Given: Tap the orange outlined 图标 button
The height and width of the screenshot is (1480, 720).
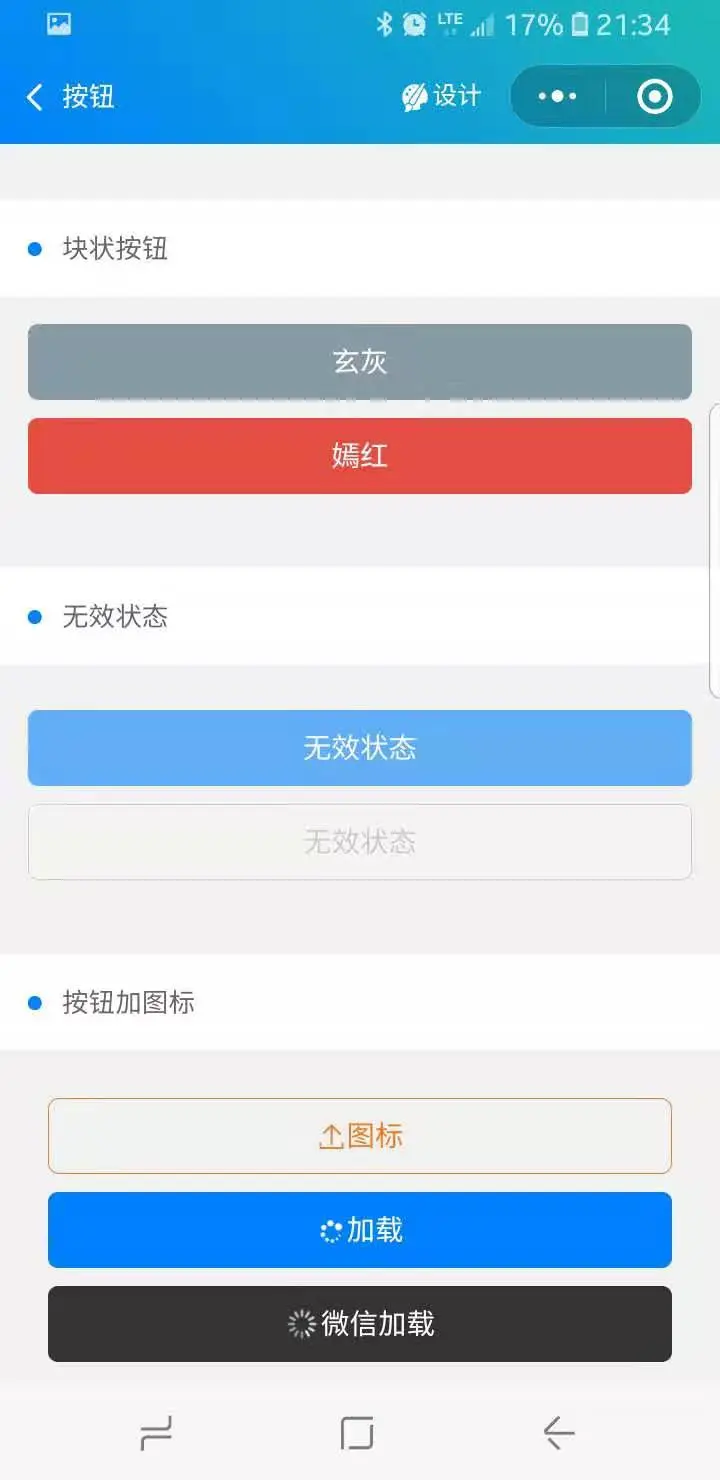Looking at the screenshot, I should point(360,1136).
